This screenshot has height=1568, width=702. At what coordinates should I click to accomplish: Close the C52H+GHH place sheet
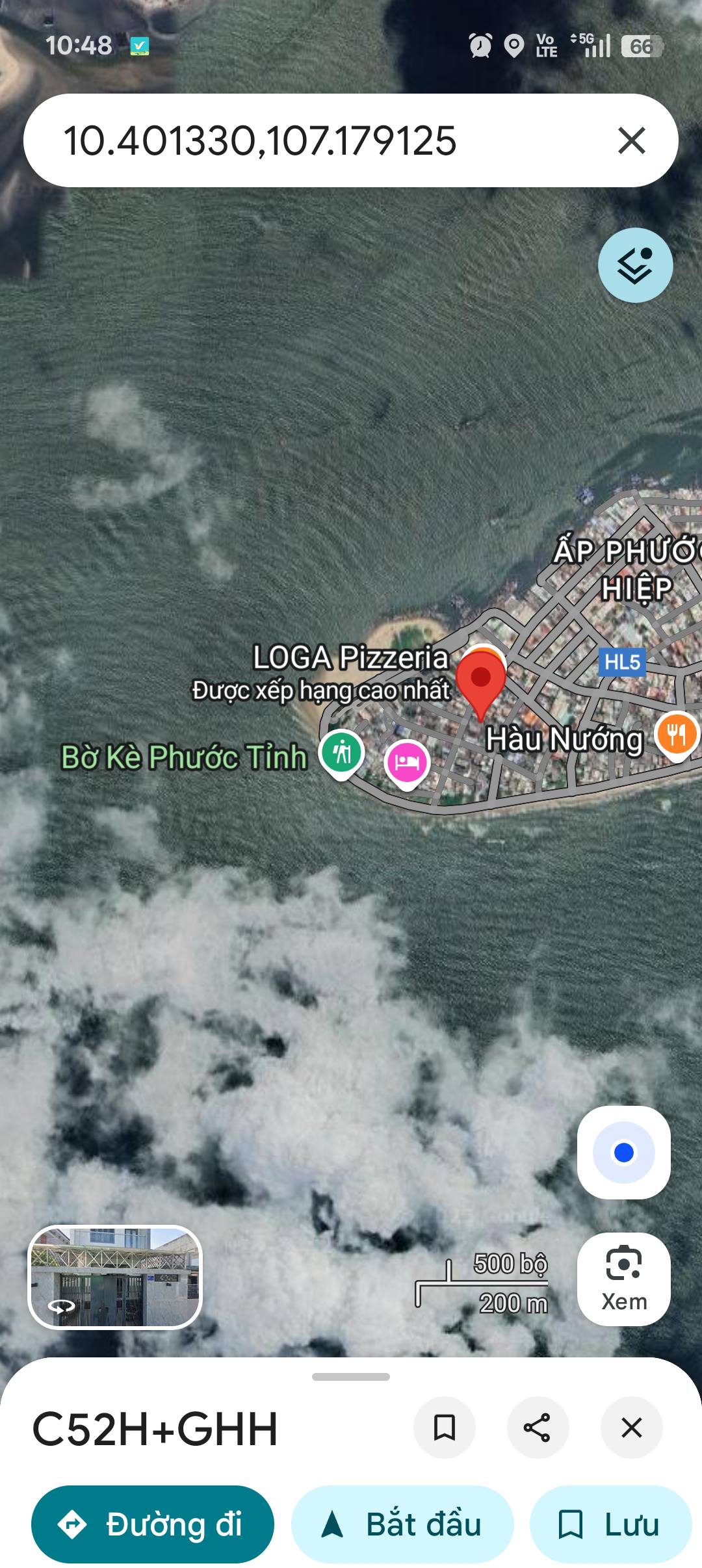631,1428
